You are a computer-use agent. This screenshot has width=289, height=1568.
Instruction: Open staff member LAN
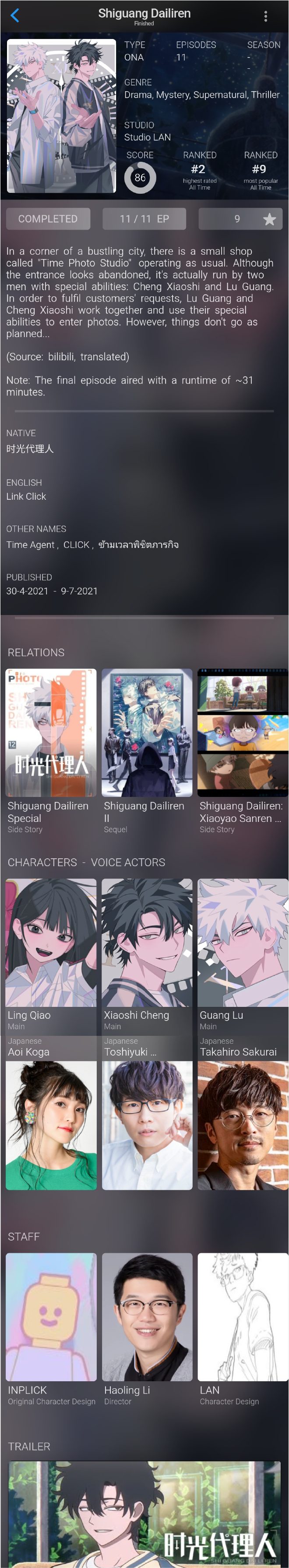[242, 1317]
